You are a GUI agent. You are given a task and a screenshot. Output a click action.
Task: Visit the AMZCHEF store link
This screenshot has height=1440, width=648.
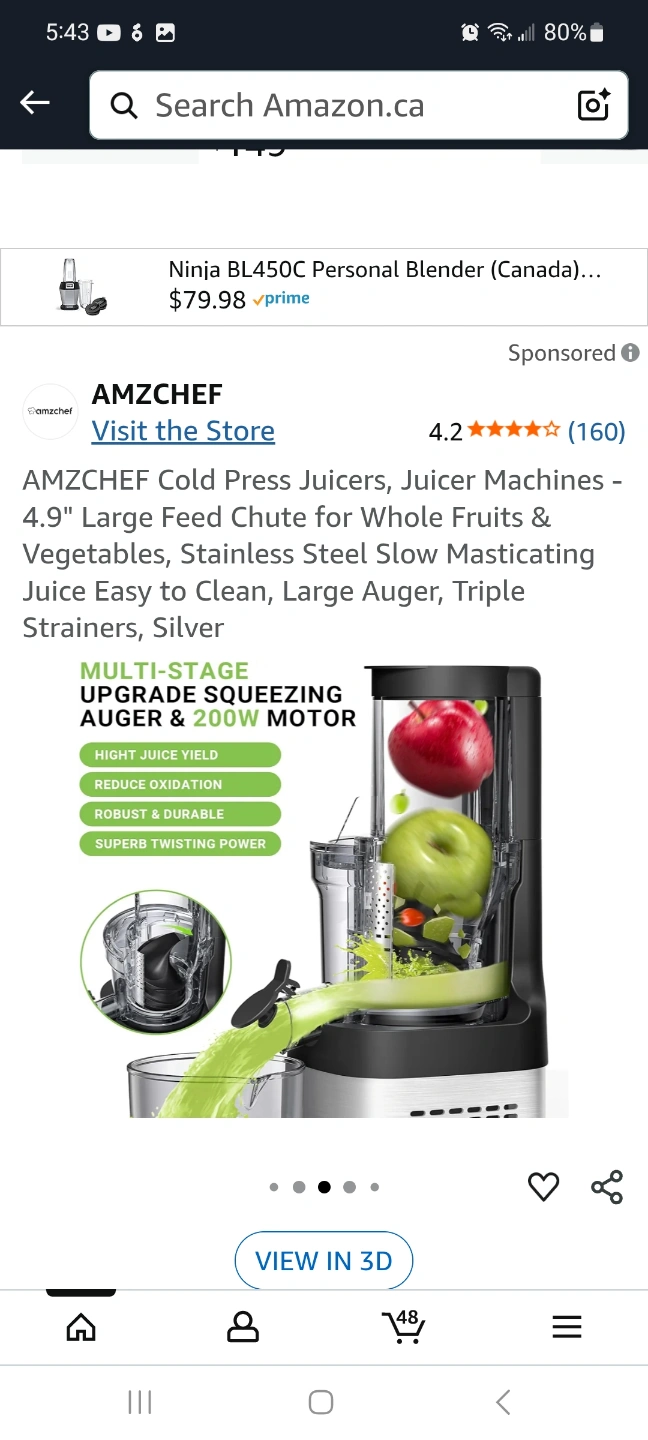coord(183,431)
